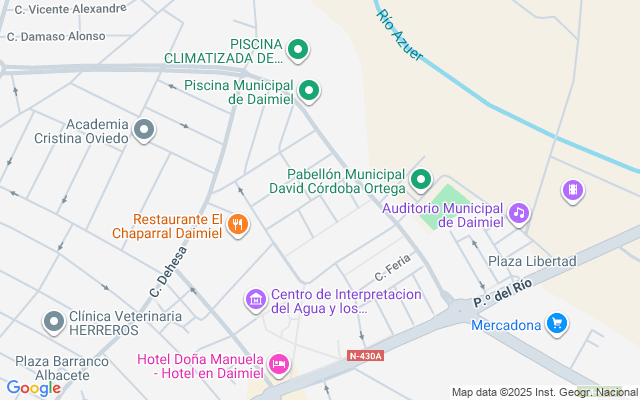The width and height of the screenshot is (640, 400).
Task: Select the Piscina Municipal de Daimiel marker
Action: pos(310,91)
